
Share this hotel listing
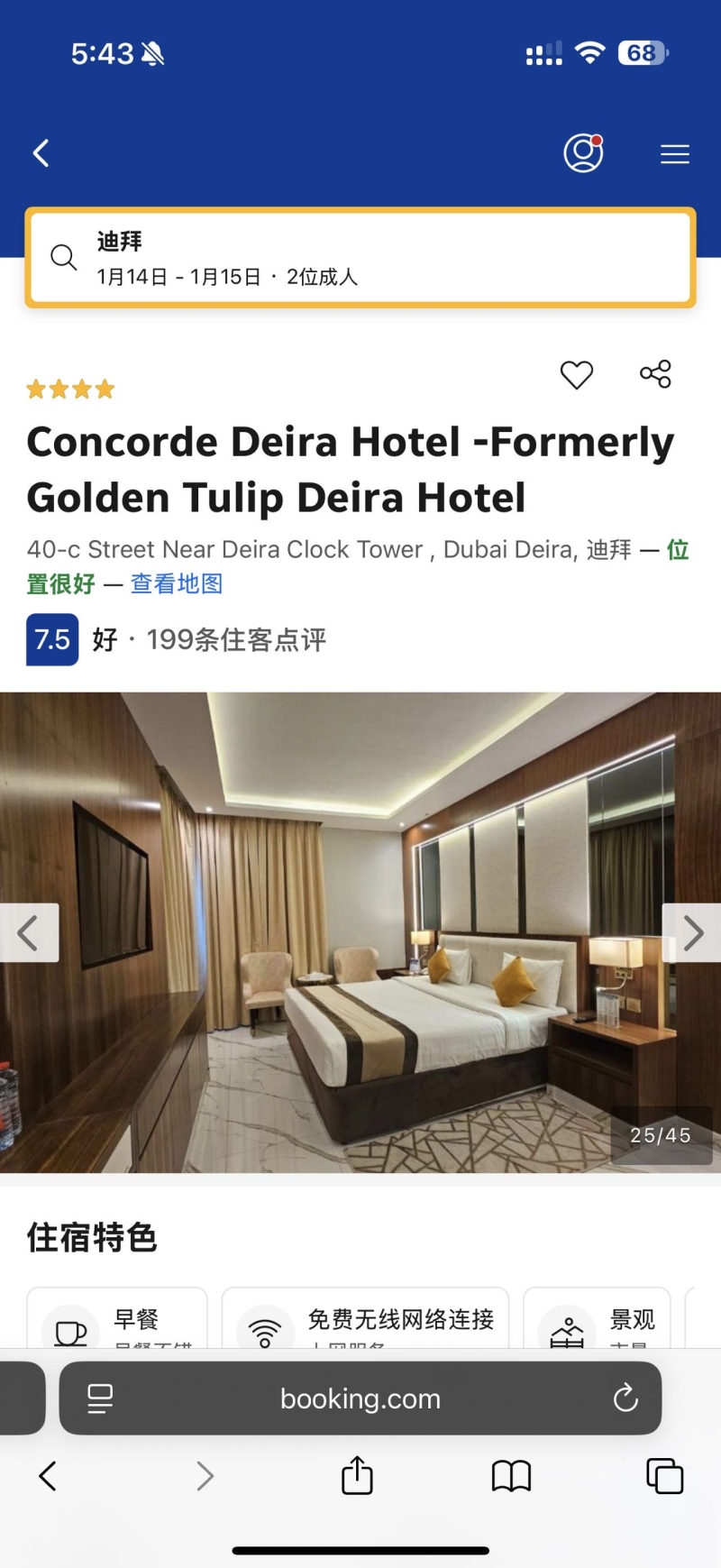point(655,374)
